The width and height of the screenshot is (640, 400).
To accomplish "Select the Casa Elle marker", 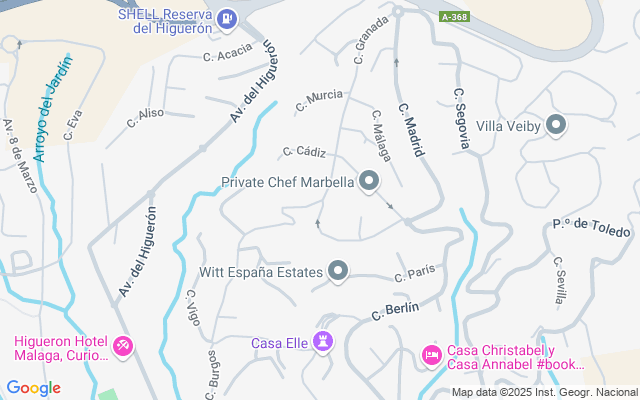I will tap(323, 343).
